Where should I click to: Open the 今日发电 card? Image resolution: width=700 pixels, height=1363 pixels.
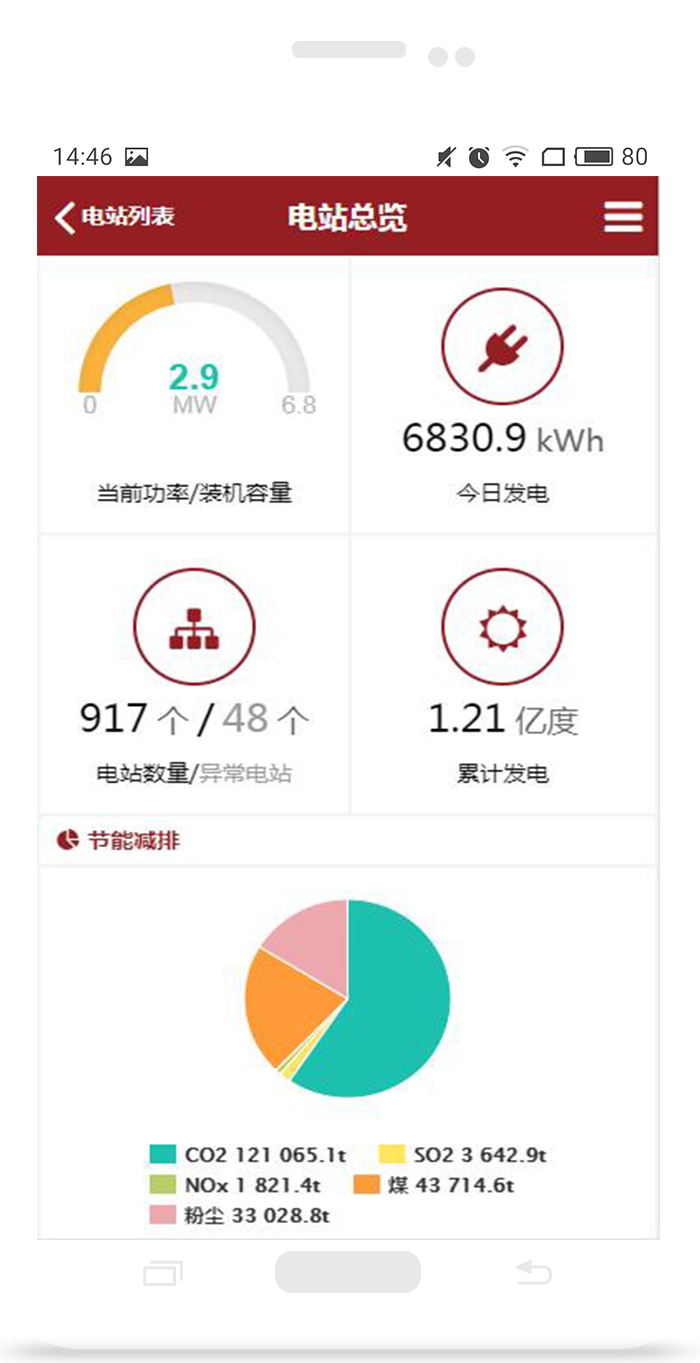tap(503, 395)
